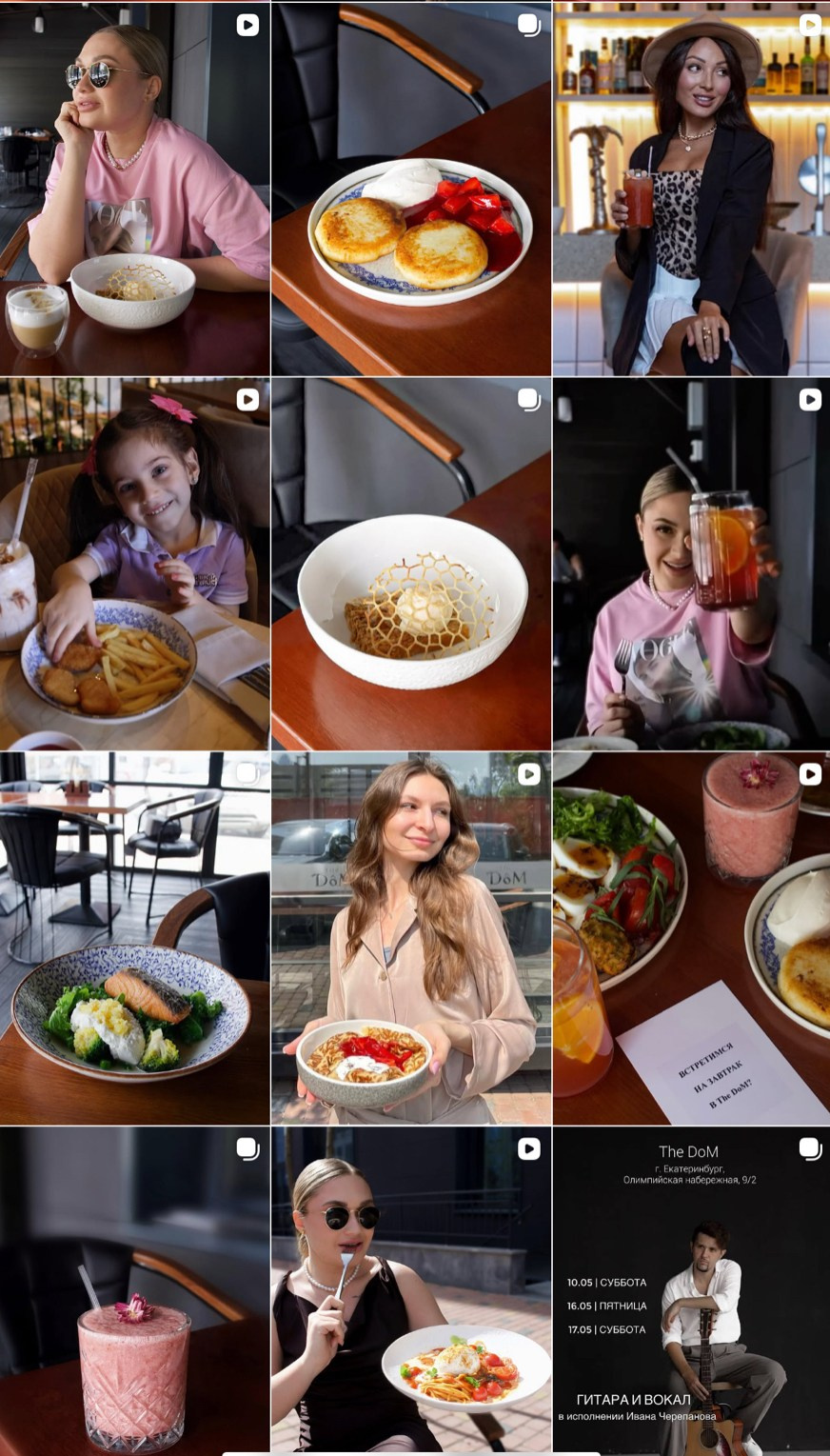Open the reel of woman with pasta plate outdoors
This screenshot has width=830, height=1456.
point(411,1290)
